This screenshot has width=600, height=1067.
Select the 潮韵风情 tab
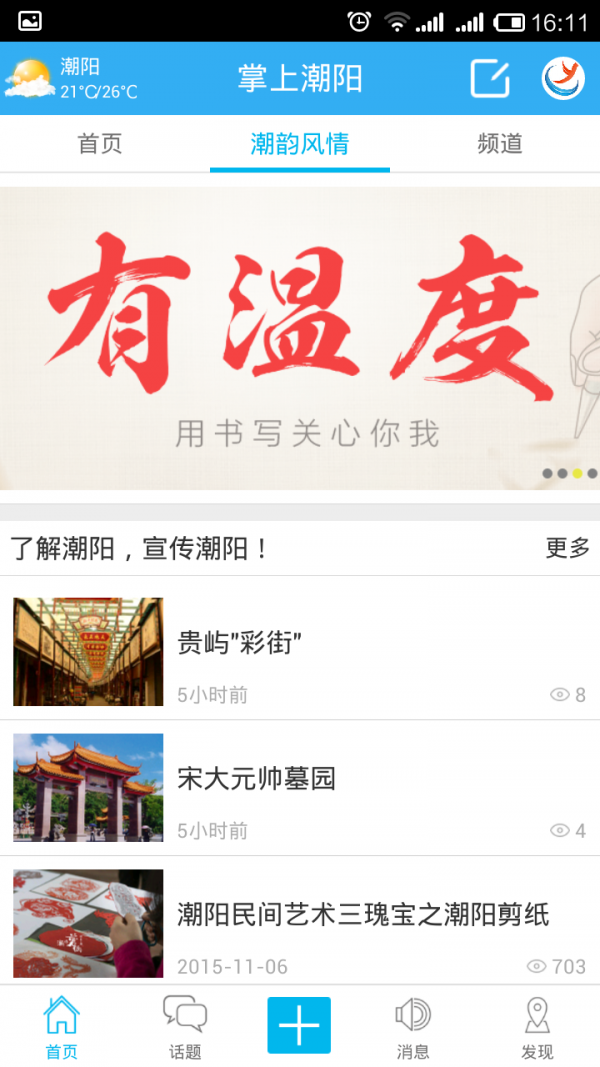point(299,144)
